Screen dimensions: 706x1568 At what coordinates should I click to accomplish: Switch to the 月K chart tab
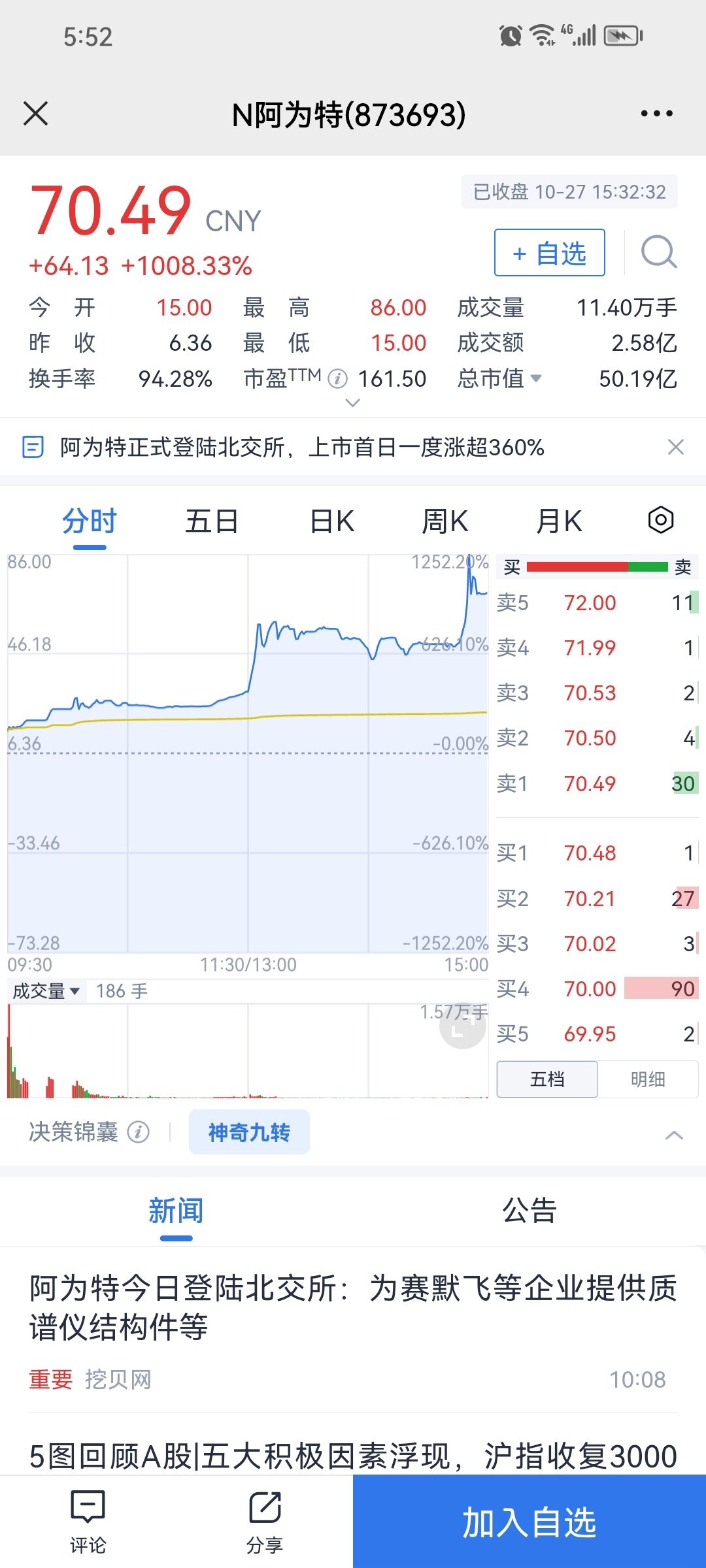tap(559, 521)
